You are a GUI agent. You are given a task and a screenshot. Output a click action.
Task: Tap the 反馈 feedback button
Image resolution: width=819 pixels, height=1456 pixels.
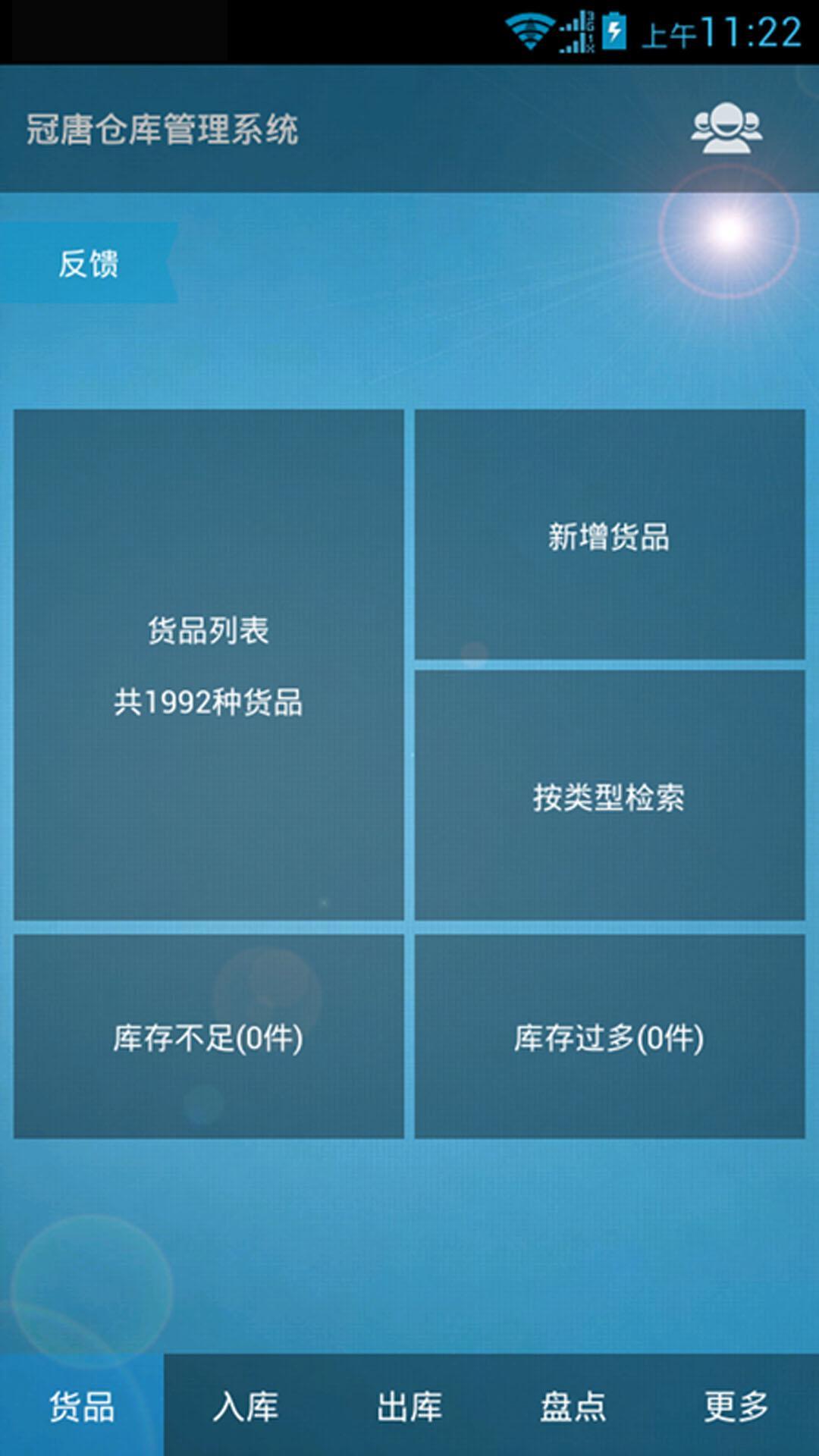[x=89, y=264]
